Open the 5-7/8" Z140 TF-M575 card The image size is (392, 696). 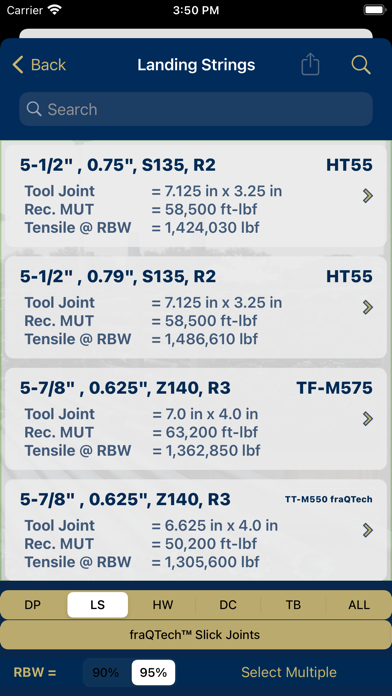196,419
